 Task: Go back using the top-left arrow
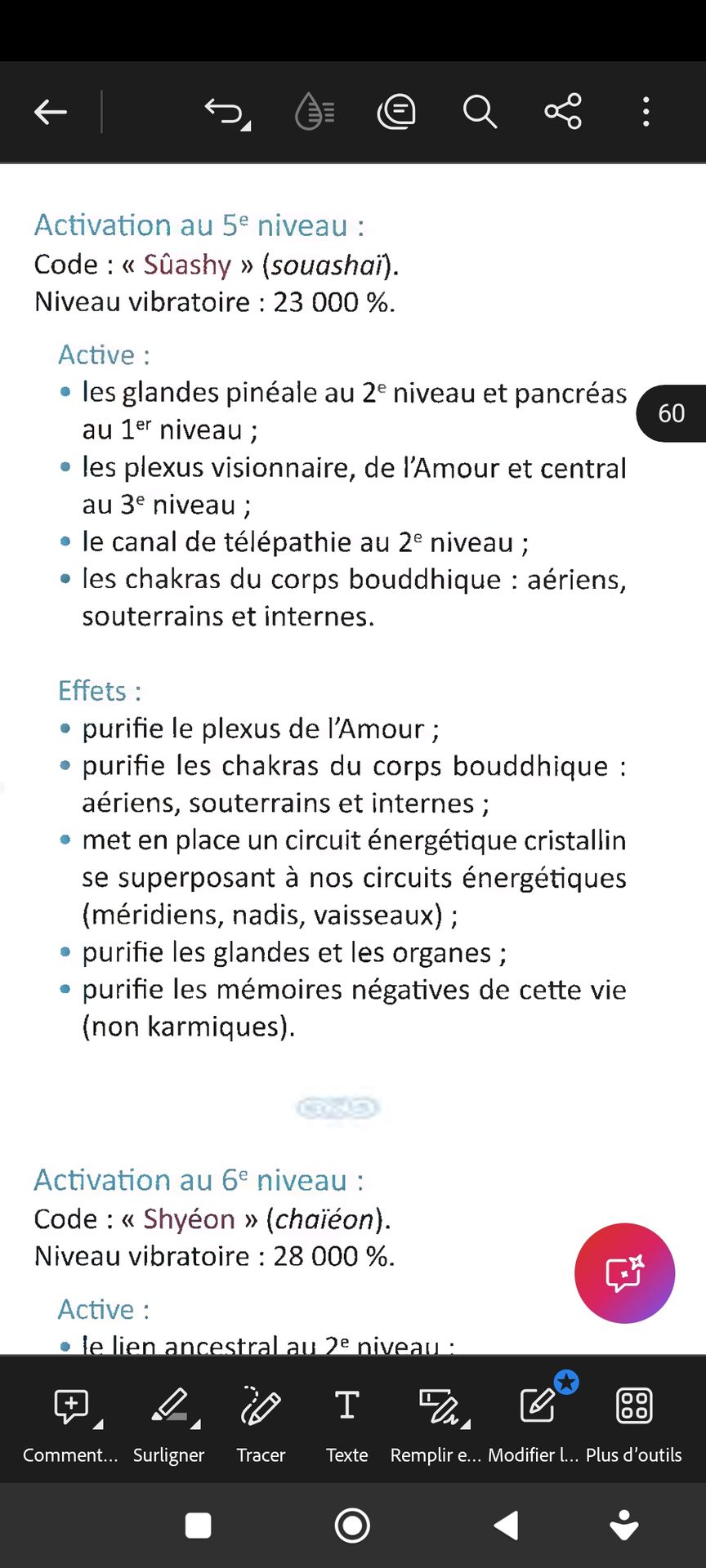pos(50,112)
